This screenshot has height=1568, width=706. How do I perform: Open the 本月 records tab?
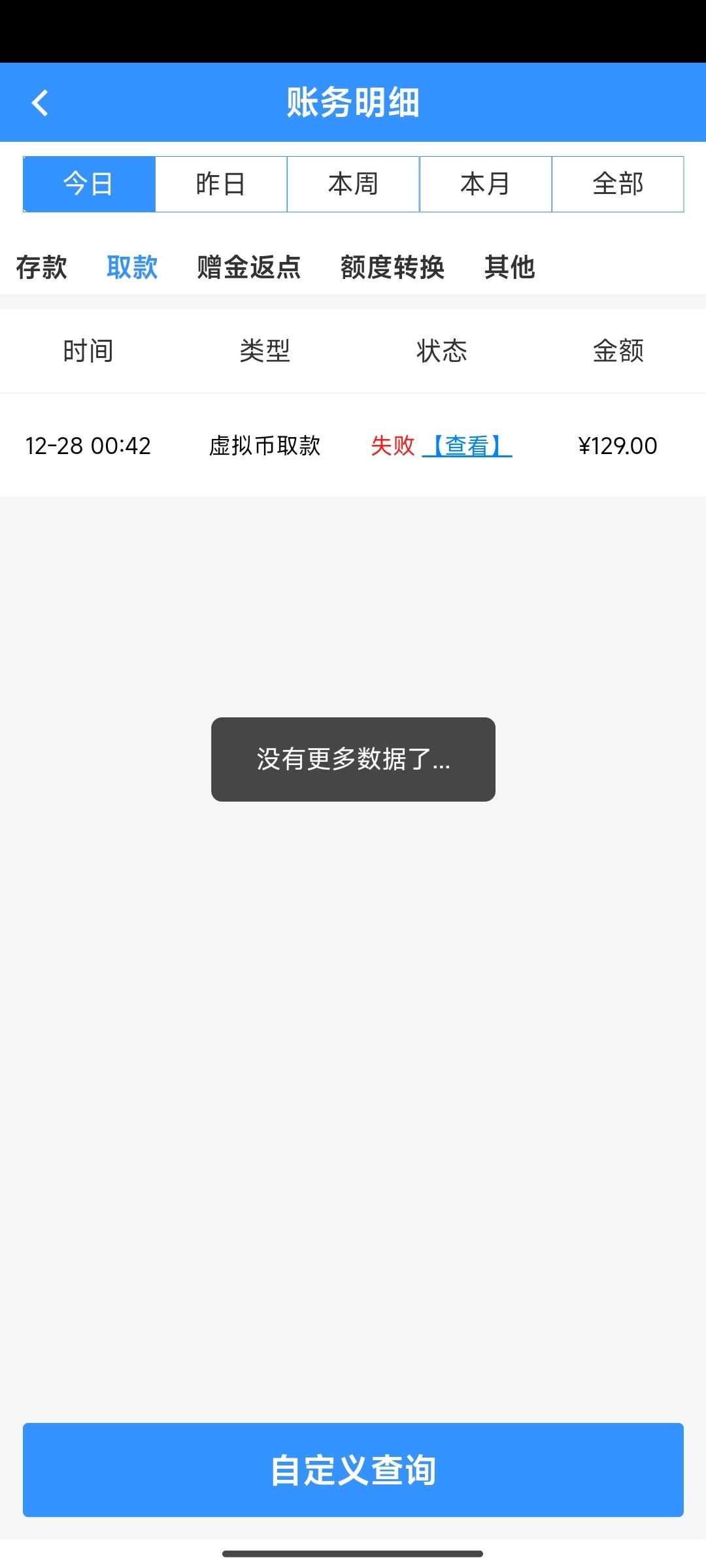pyautogui.click(x=485, y=184)
